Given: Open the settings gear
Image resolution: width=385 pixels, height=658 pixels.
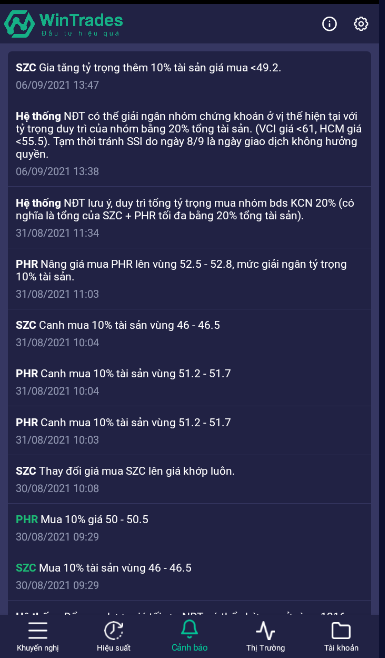Looking at the screenshot, I should [361, 24].
